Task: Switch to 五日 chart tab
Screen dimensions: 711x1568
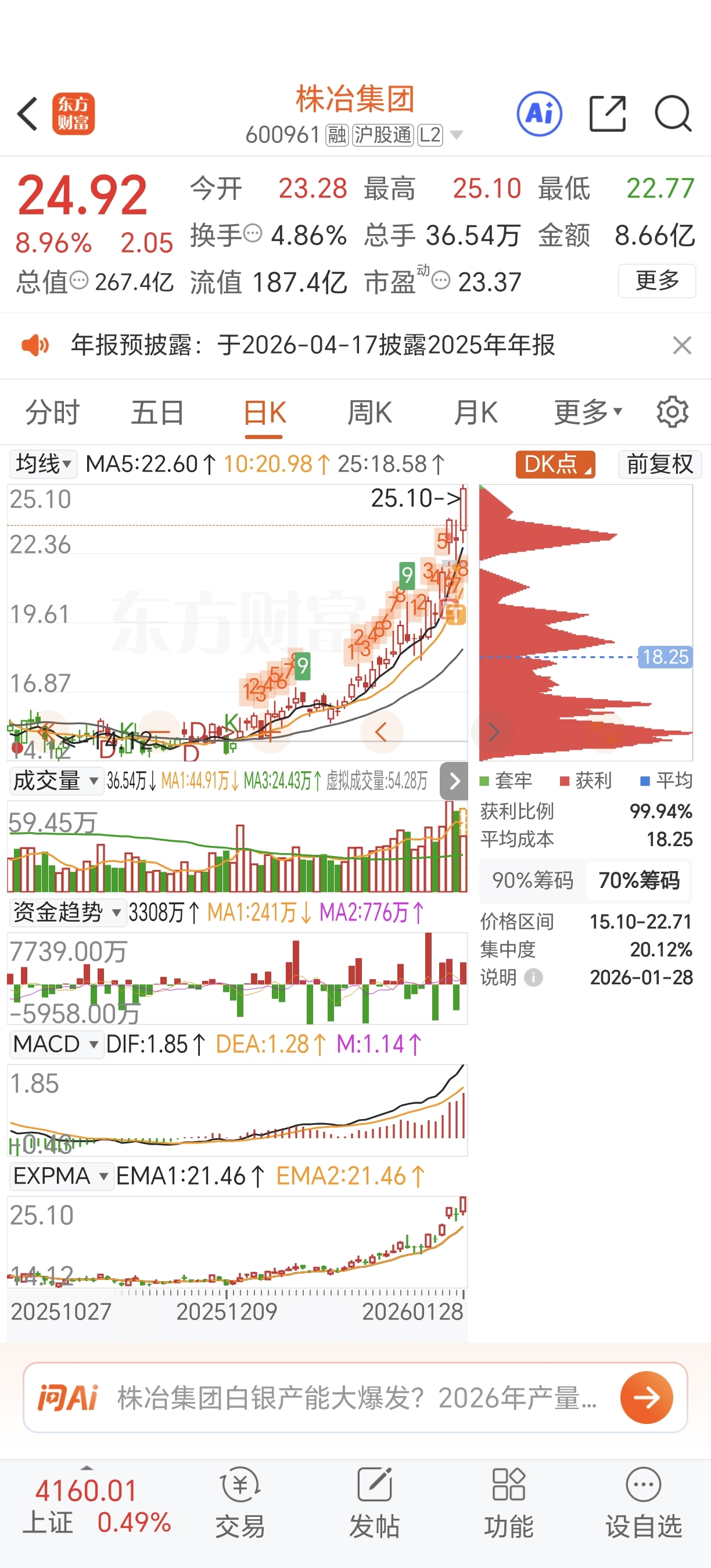Action: pyautogui.click(x=157, y=413)
